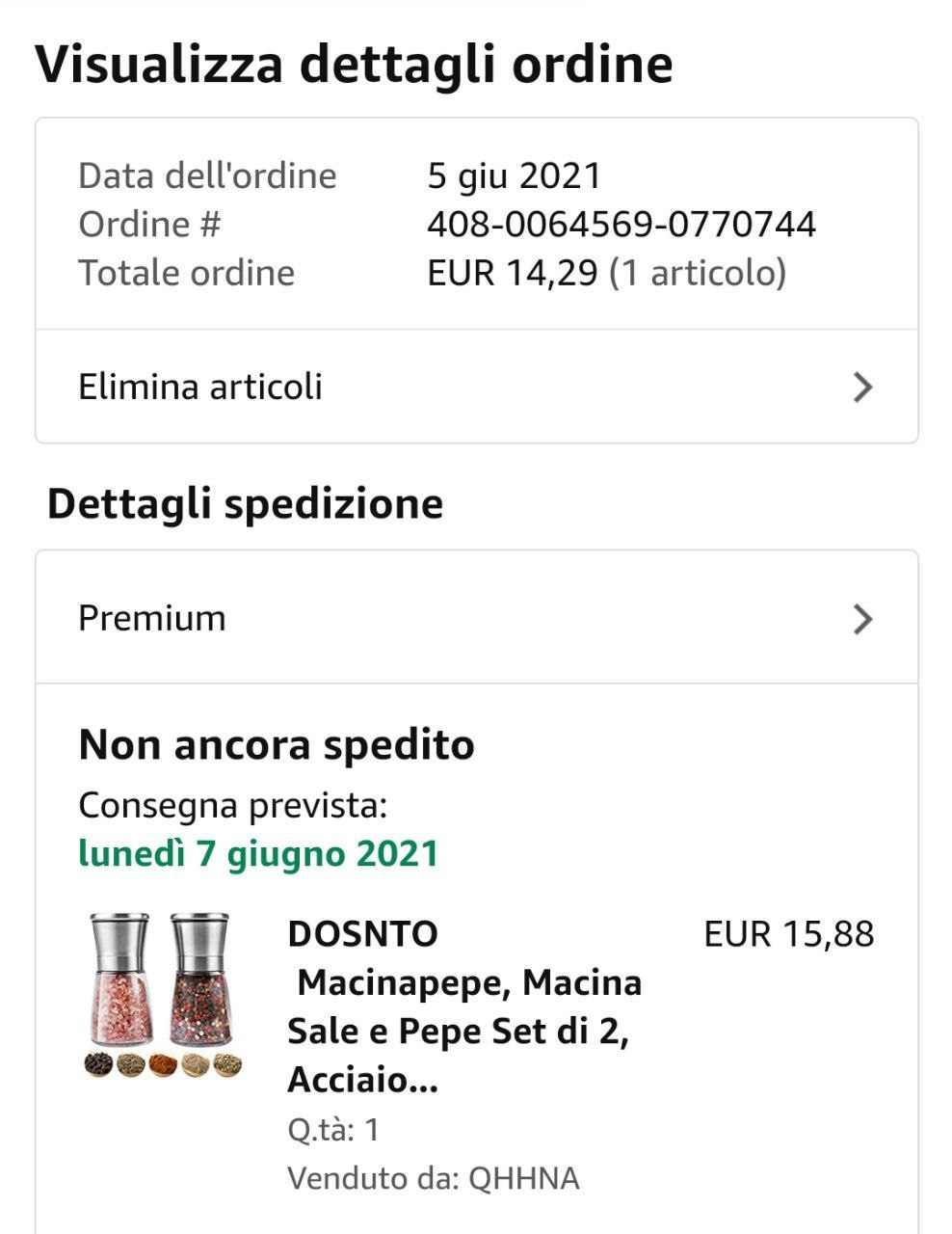Open the DOSNTO Macinapepe product title
This screenshot has width=952, height=1234.
pos(464,1006)
